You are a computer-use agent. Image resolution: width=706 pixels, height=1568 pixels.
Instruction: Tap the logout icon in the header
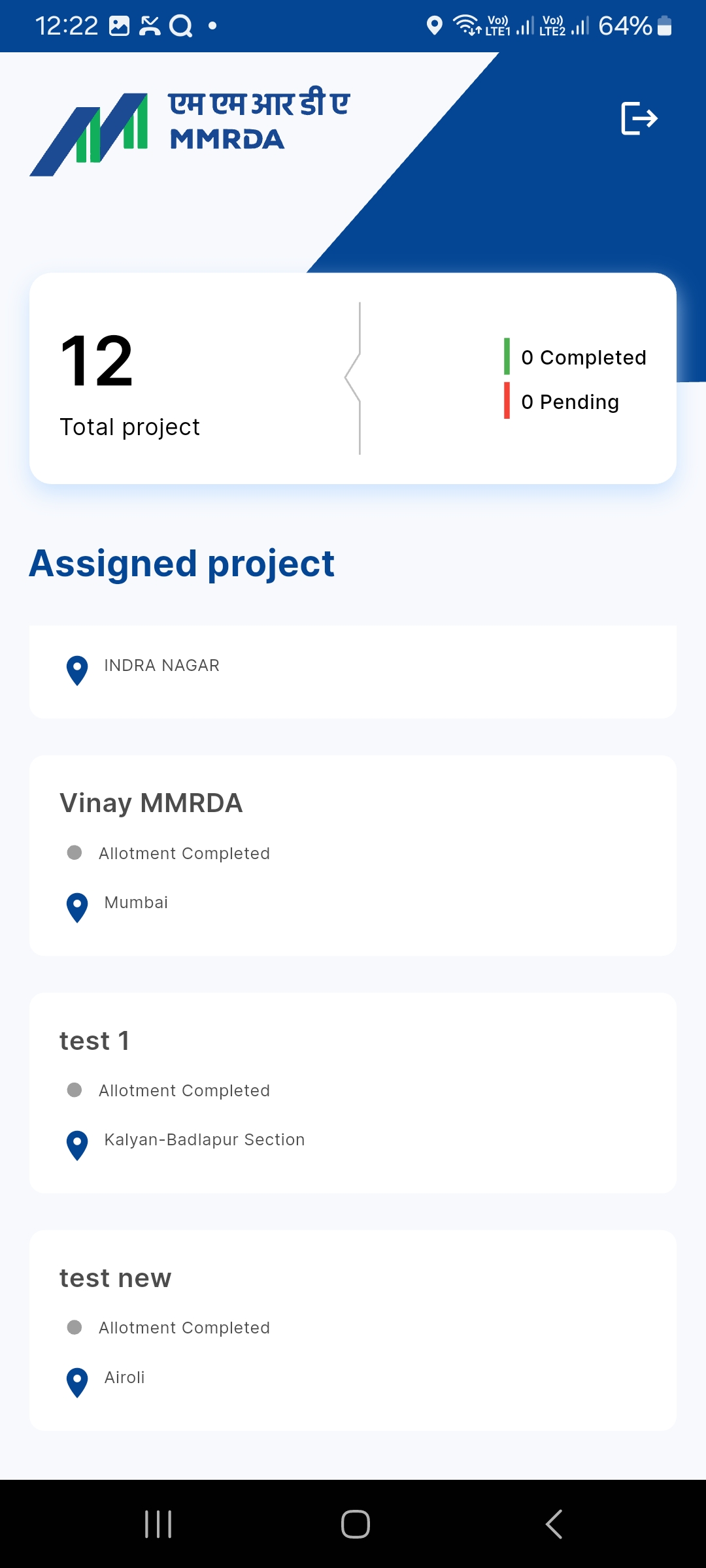tap(638, 118)
